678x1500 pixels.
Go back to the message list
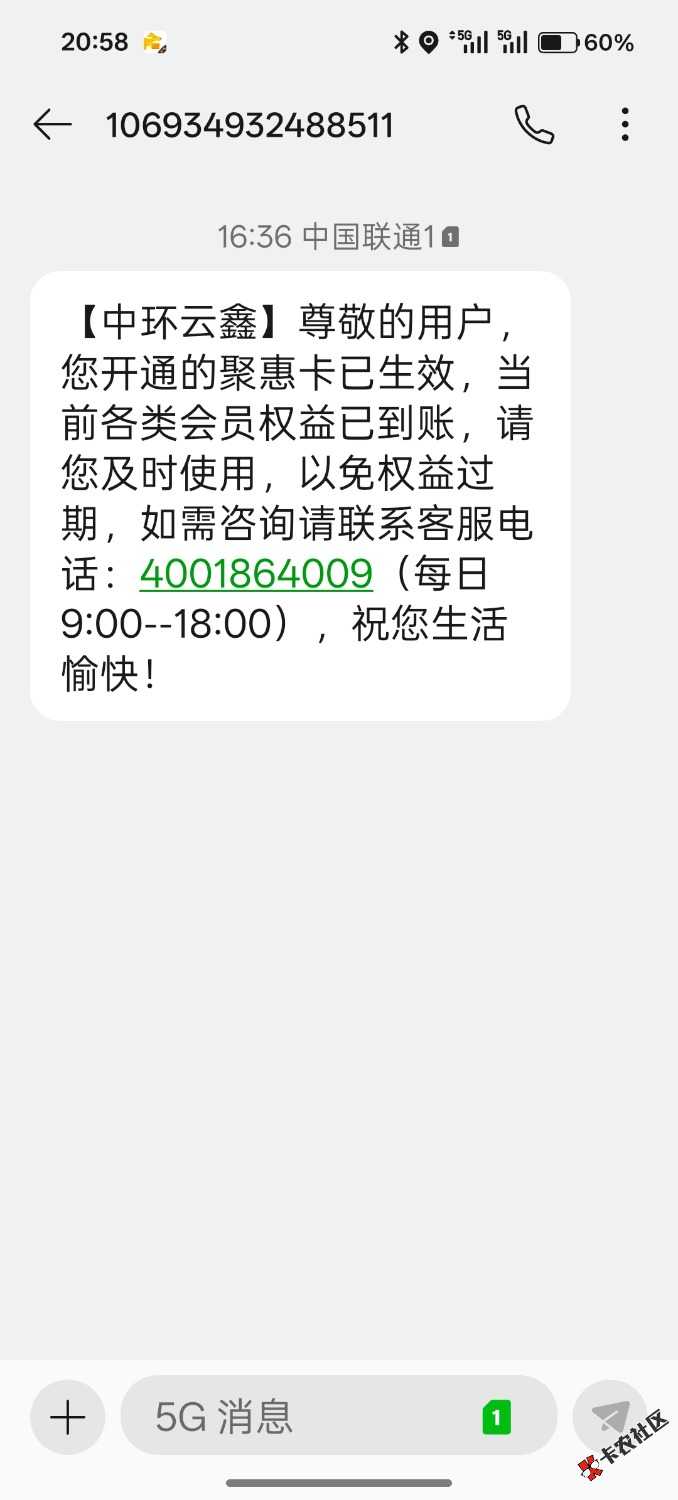pos(52,125)
